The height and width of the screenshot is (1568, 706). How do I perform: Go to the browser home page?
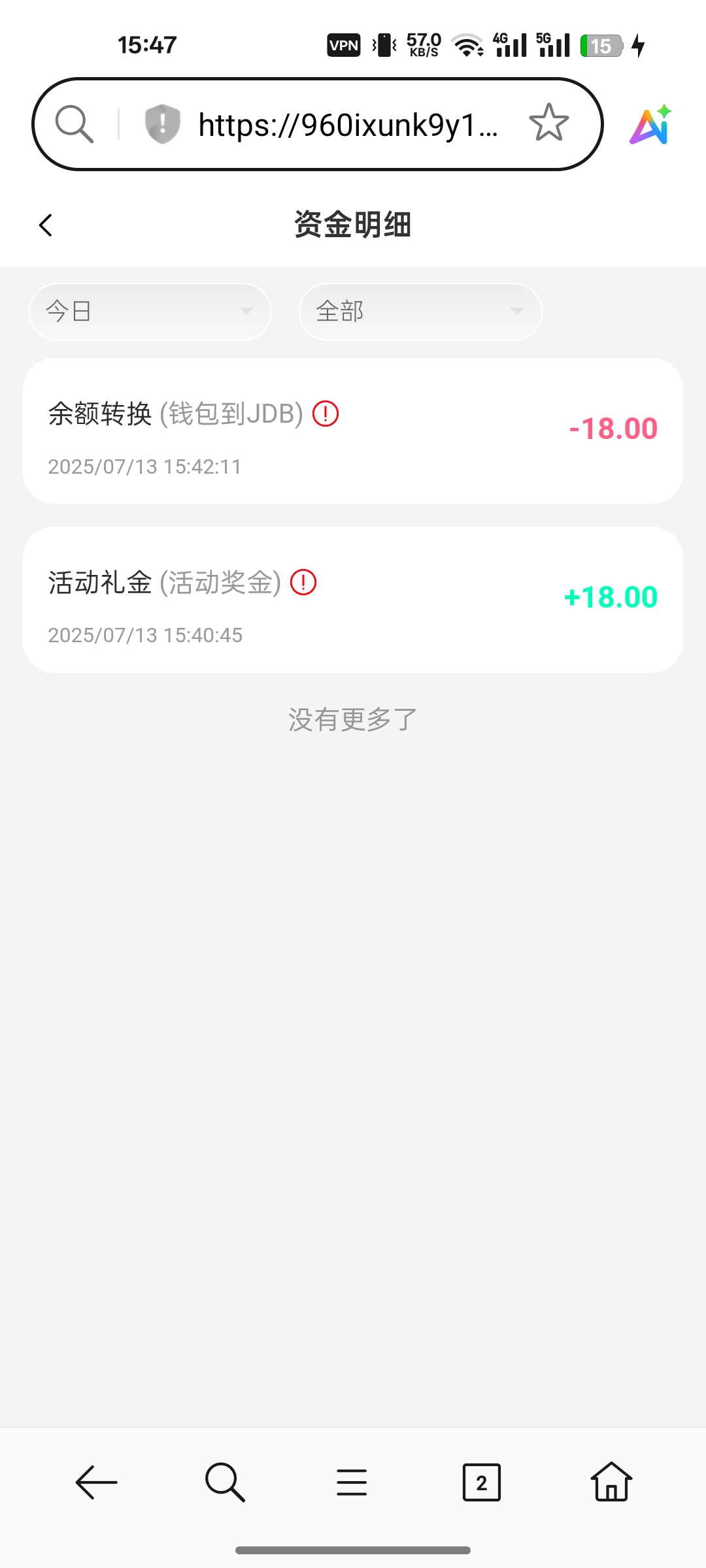point(611,1481)
